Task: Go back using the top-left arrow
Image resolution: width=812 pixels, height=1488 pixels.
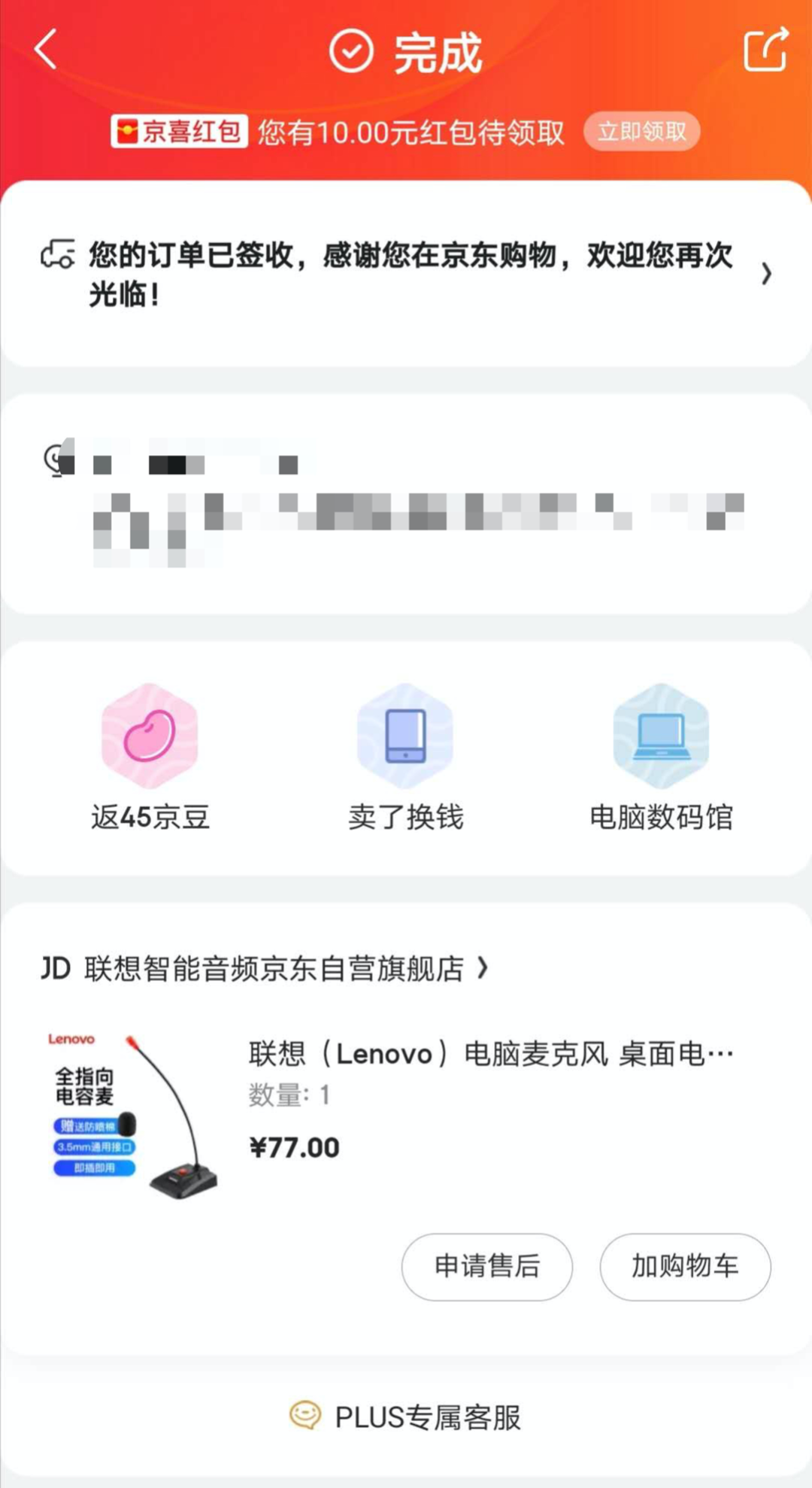Action: click(46, 50)
